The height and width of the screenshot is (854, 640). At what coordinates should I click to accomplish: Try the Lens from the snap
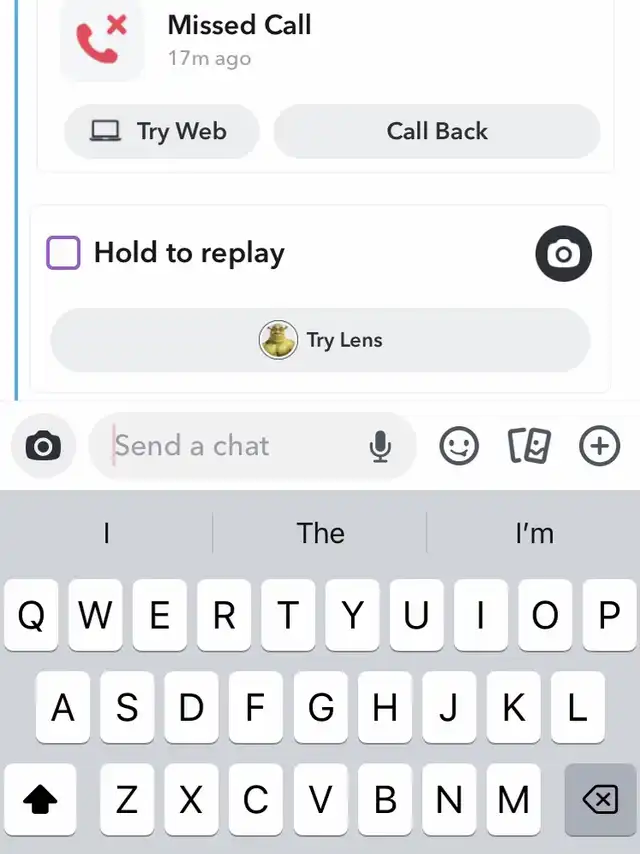320,340
